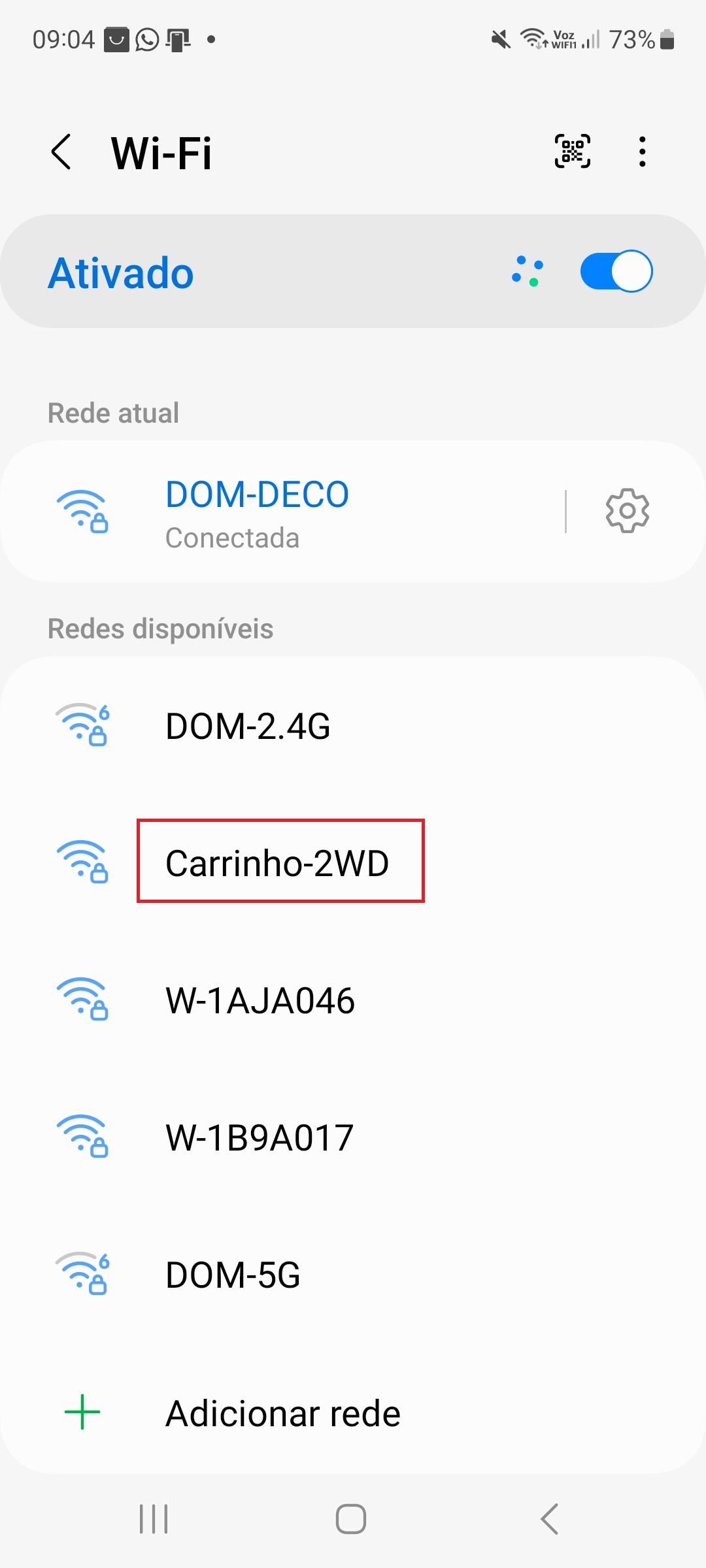The image size is (706, 1568).
Task: Turn off the Wi-Fi switch
Action: point(616,271)
